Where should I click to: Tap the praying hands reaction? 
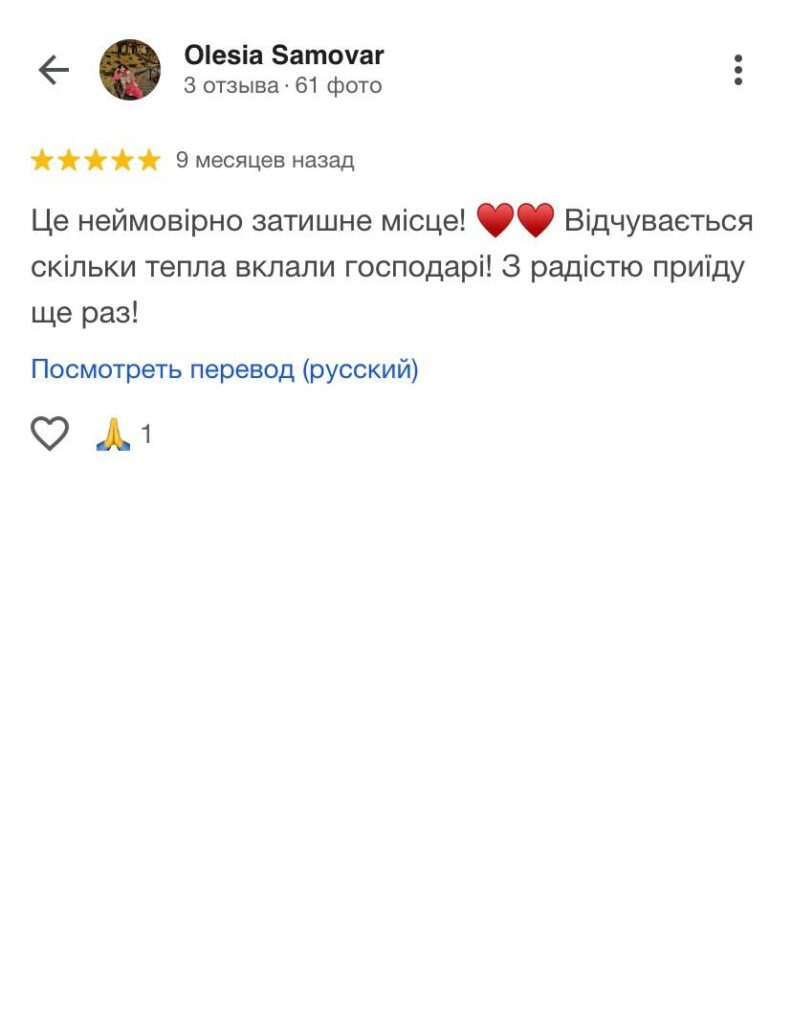point(113,434)
